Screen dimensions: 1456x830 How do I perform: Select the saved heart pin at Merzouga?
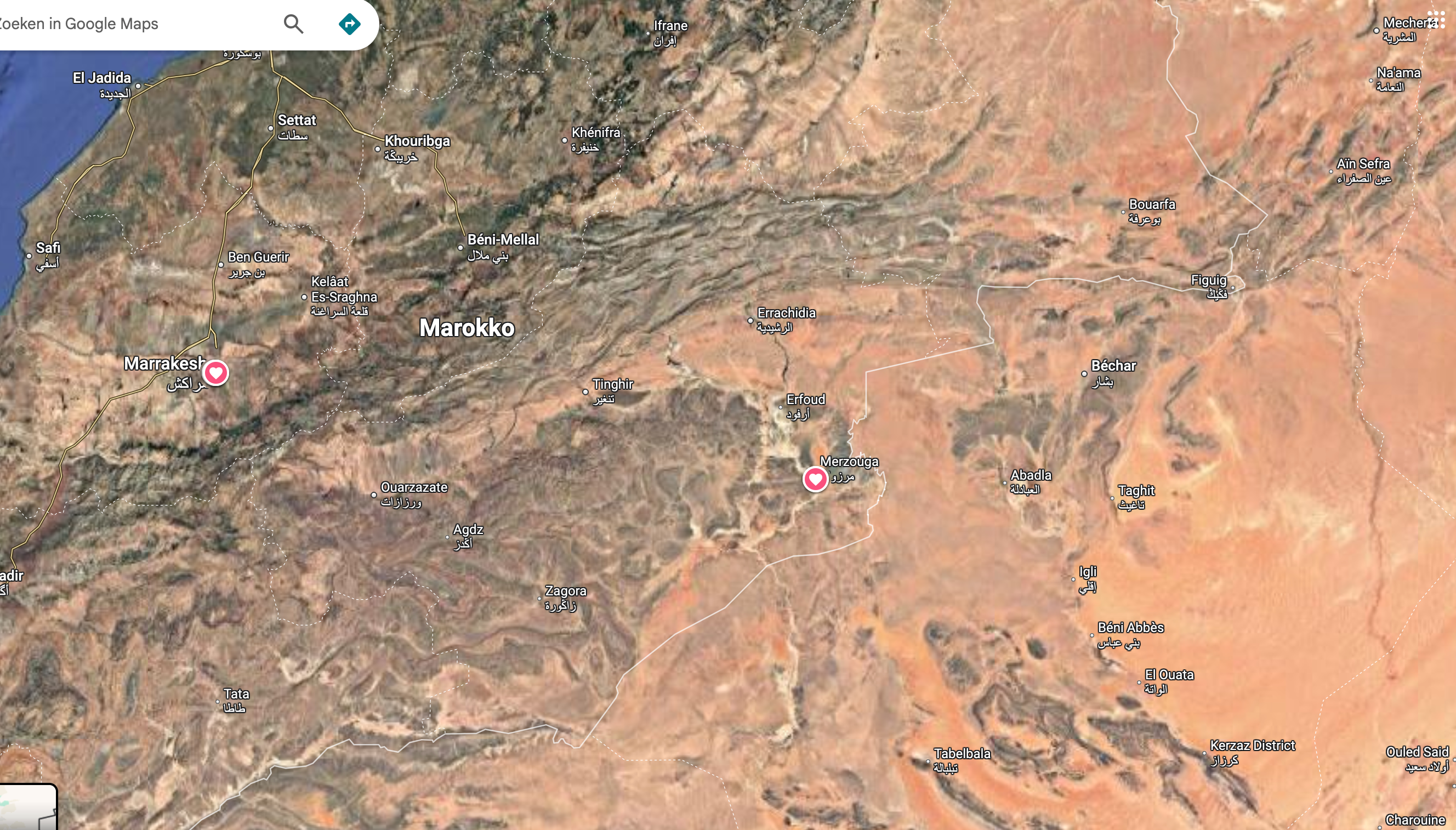(x=816, y=479)
